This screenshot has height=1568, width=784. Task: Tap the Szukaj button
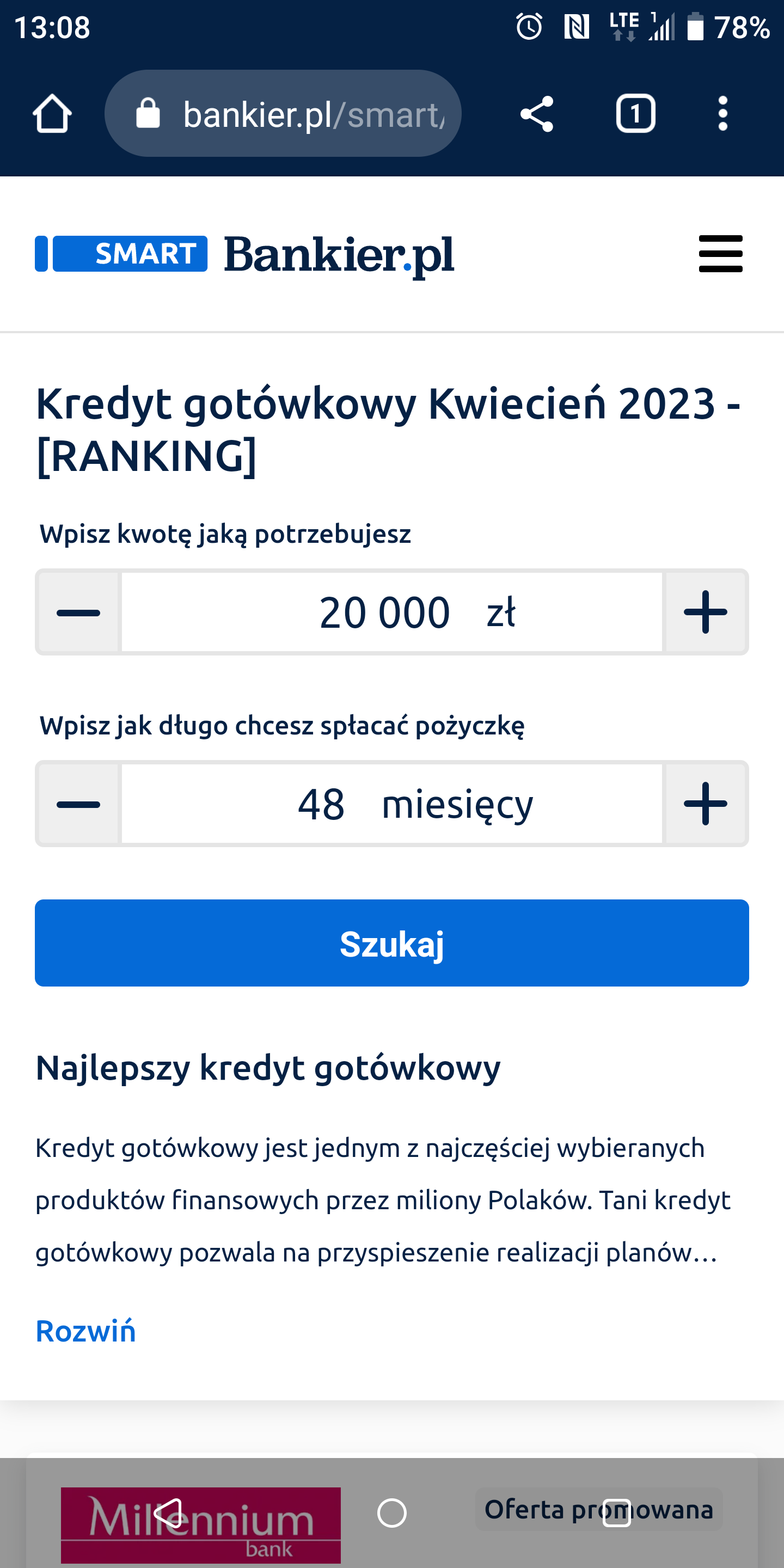391,943
